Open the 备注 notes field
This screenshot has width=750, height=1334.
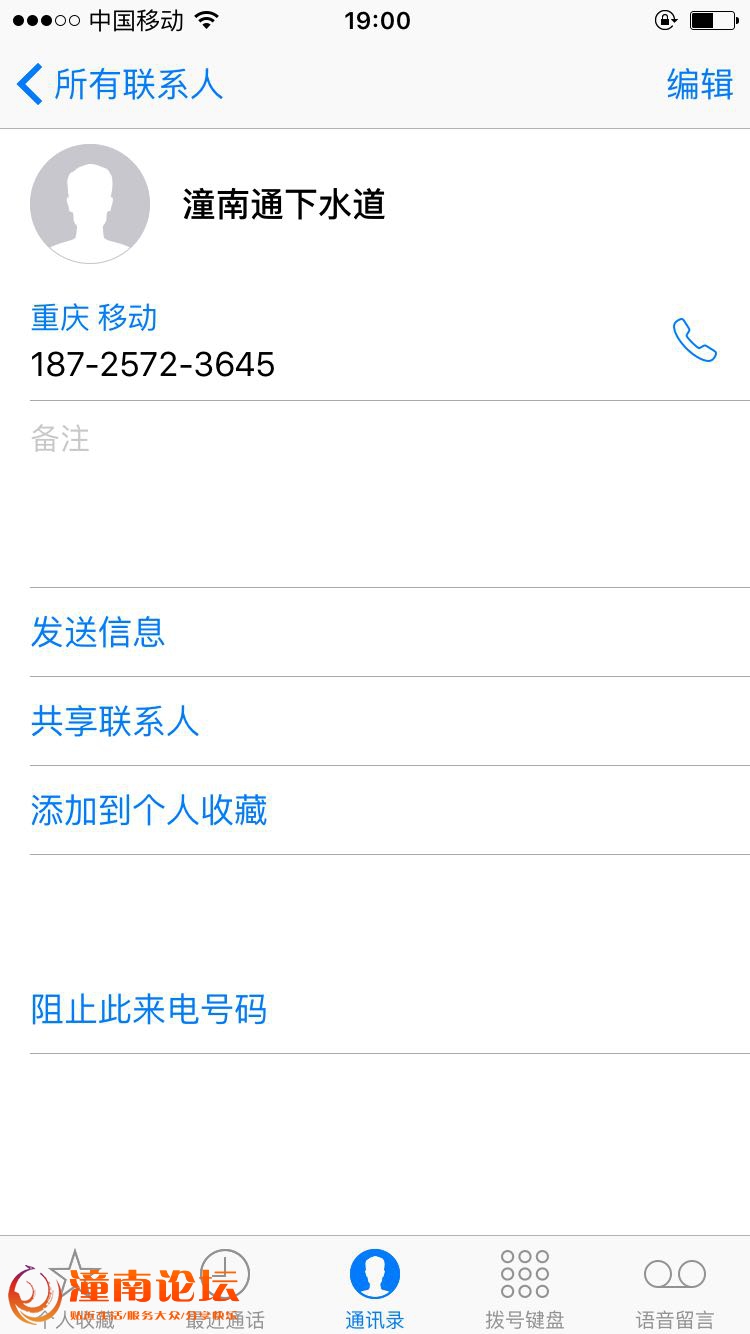click(390, 494)
